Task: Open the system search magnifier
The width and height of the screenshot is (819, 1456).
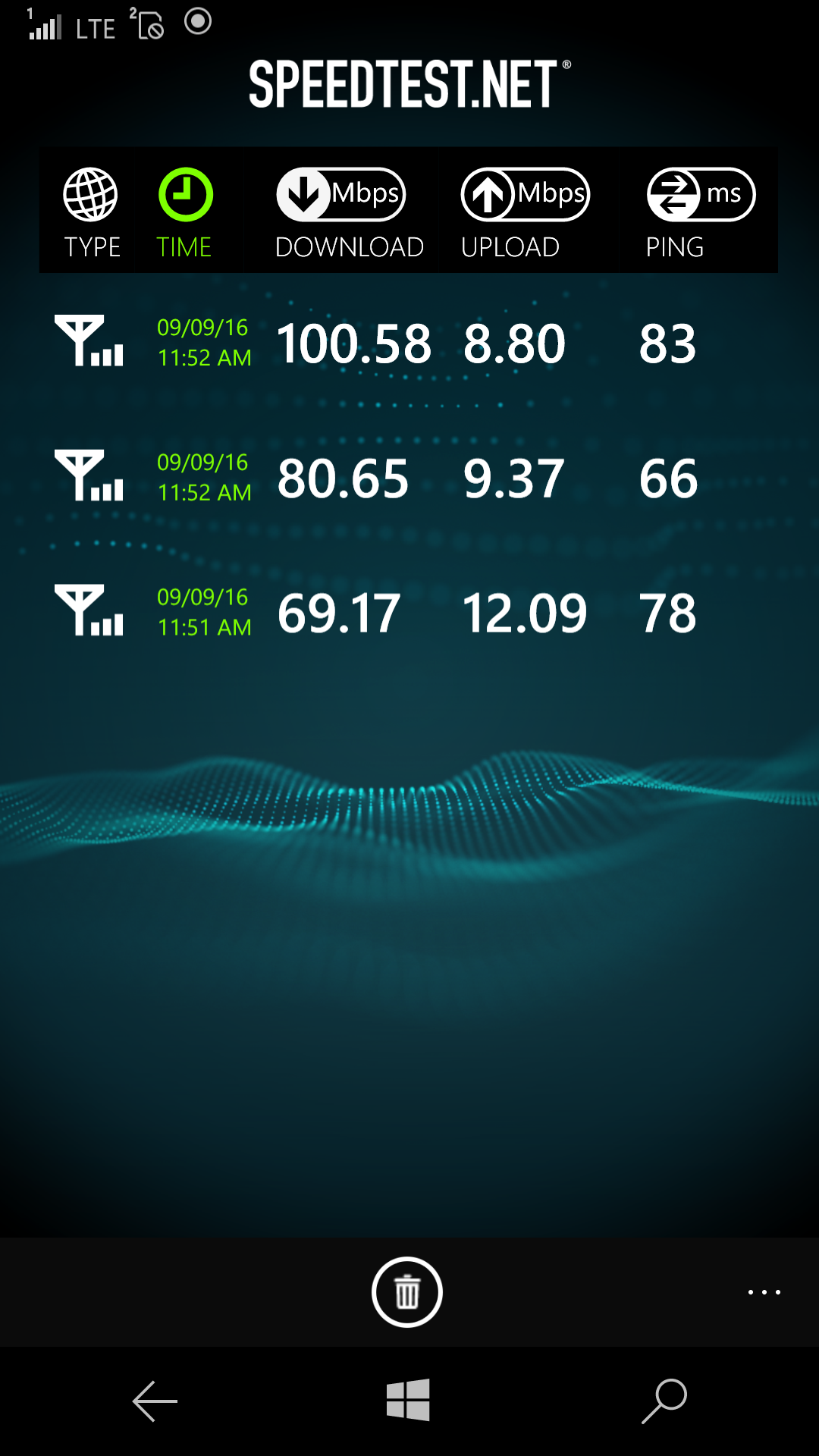Action: 664,1401
